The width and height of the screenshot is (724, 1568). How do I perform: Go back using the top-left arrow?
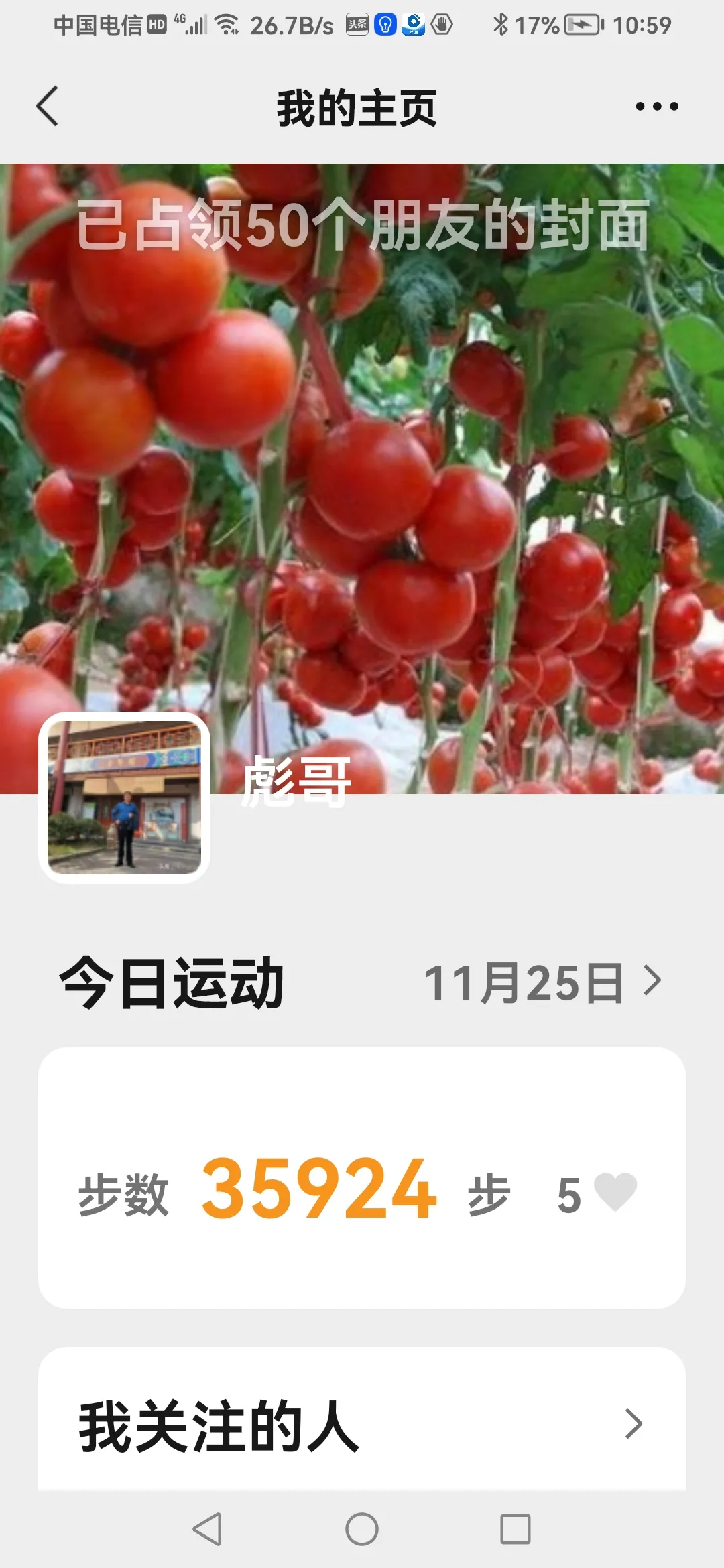click(48, 106)
